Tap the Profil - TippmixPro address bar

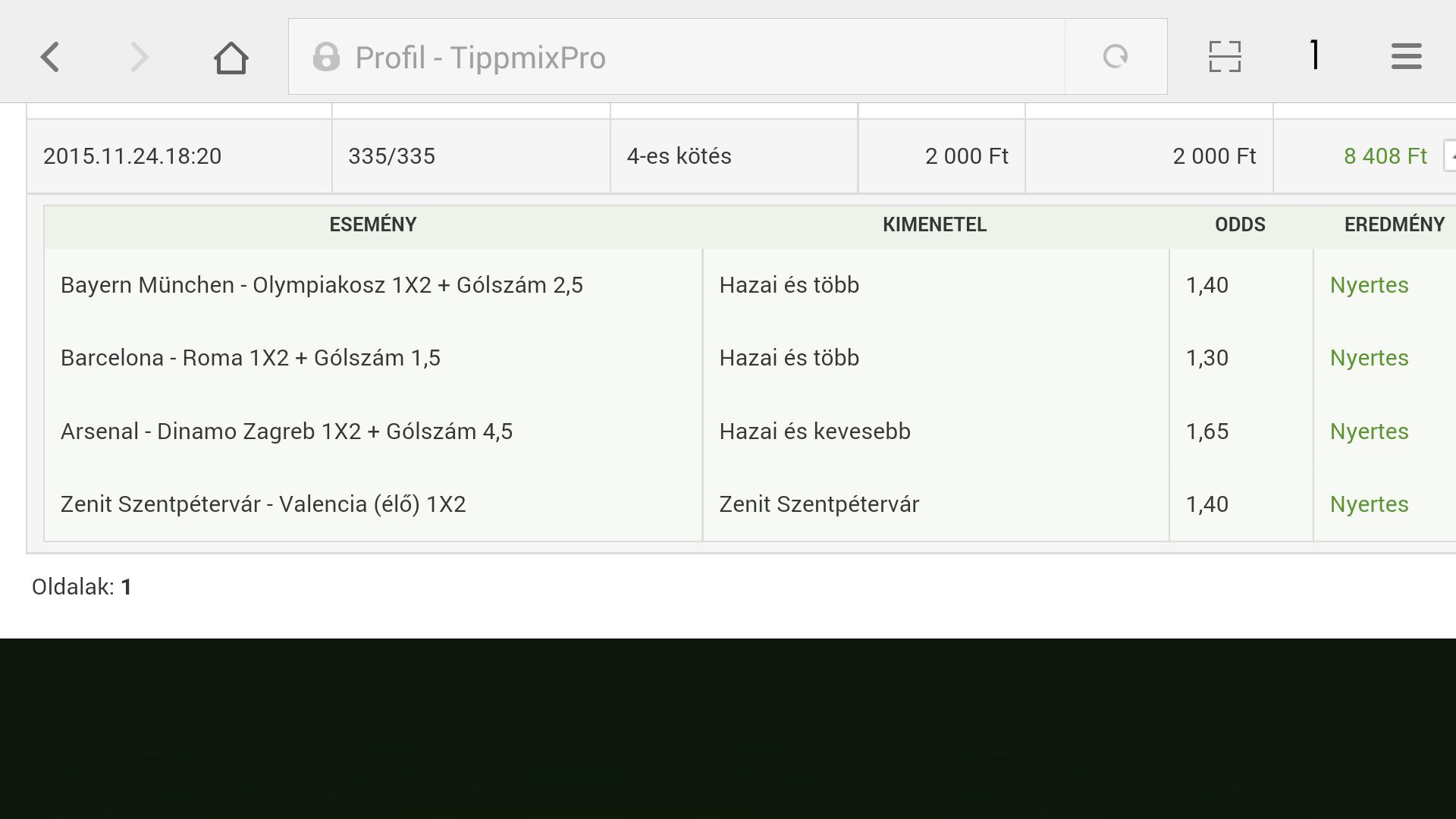click(675, 58)
